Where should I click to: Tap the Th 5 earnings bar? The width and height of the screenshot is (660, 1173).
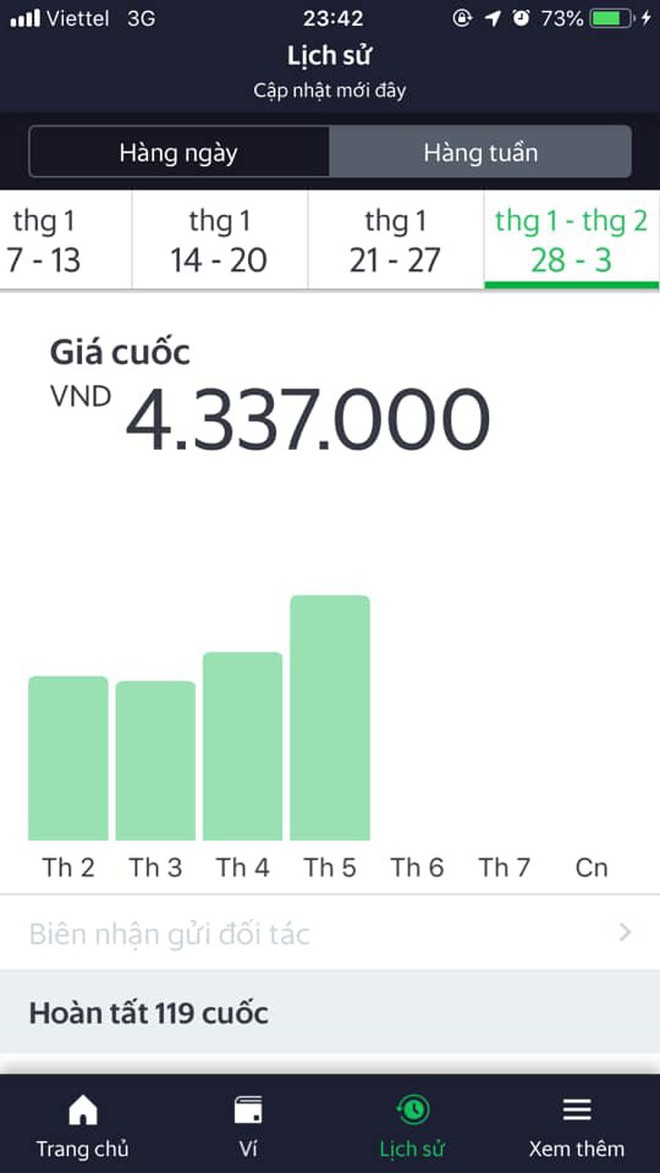pos(330,718)
